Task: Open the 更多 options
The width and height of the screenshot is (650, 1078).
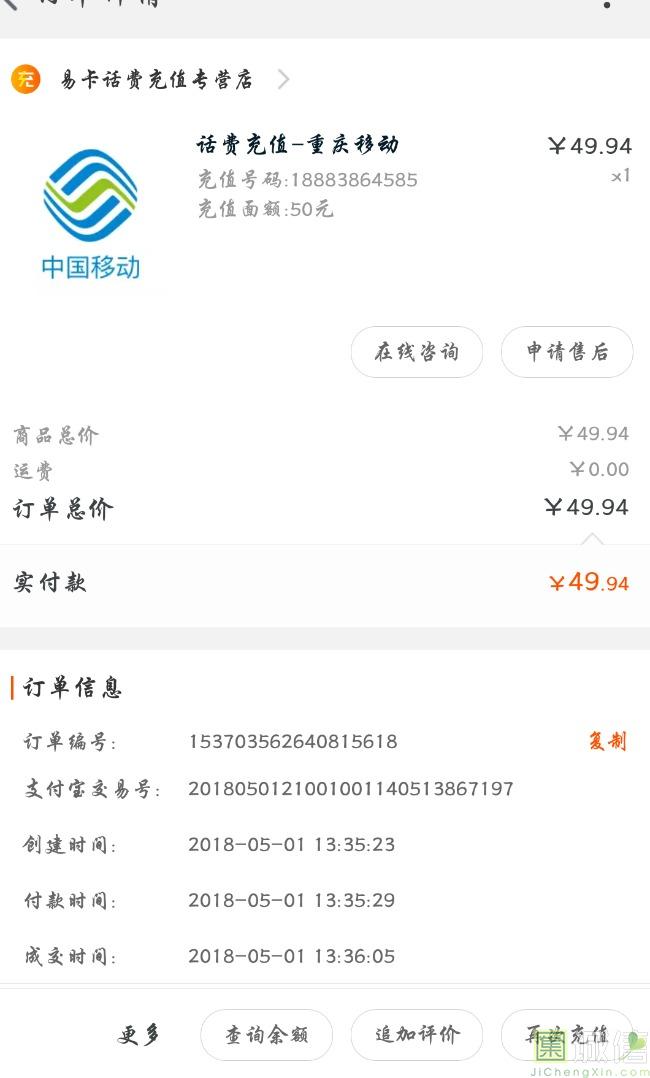Action: (x=138, y=1035)
